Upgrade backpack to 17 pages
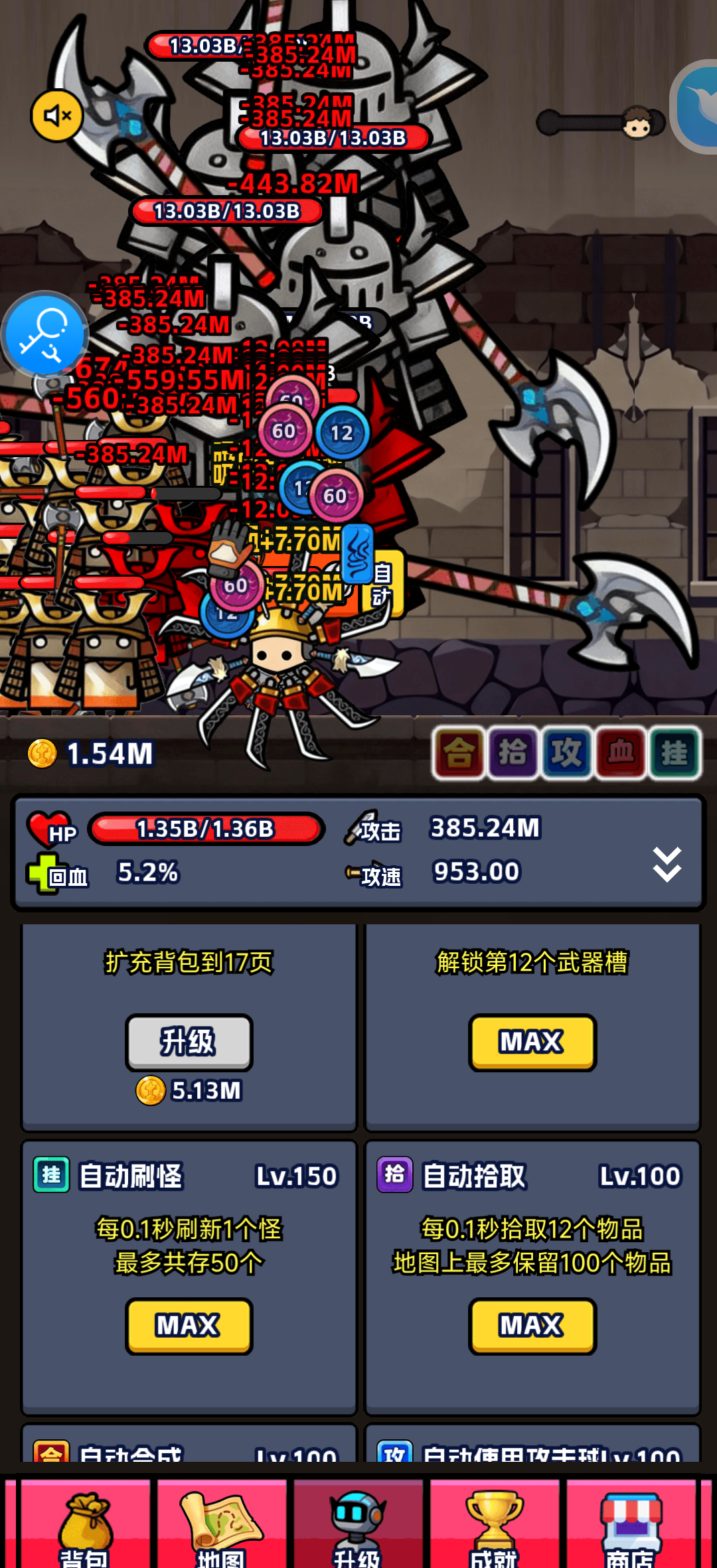717x1568 pixels. tap(189, 1042)
